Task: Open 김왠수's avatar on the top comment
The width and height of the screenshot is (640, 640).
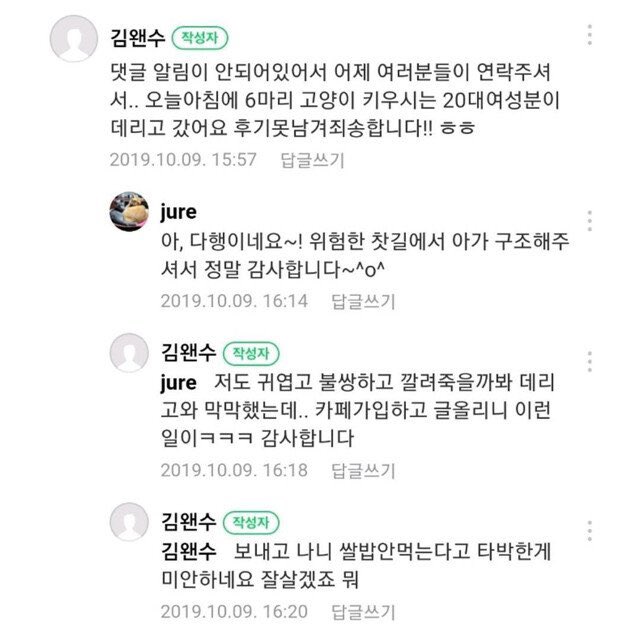Action: (73, 38)
